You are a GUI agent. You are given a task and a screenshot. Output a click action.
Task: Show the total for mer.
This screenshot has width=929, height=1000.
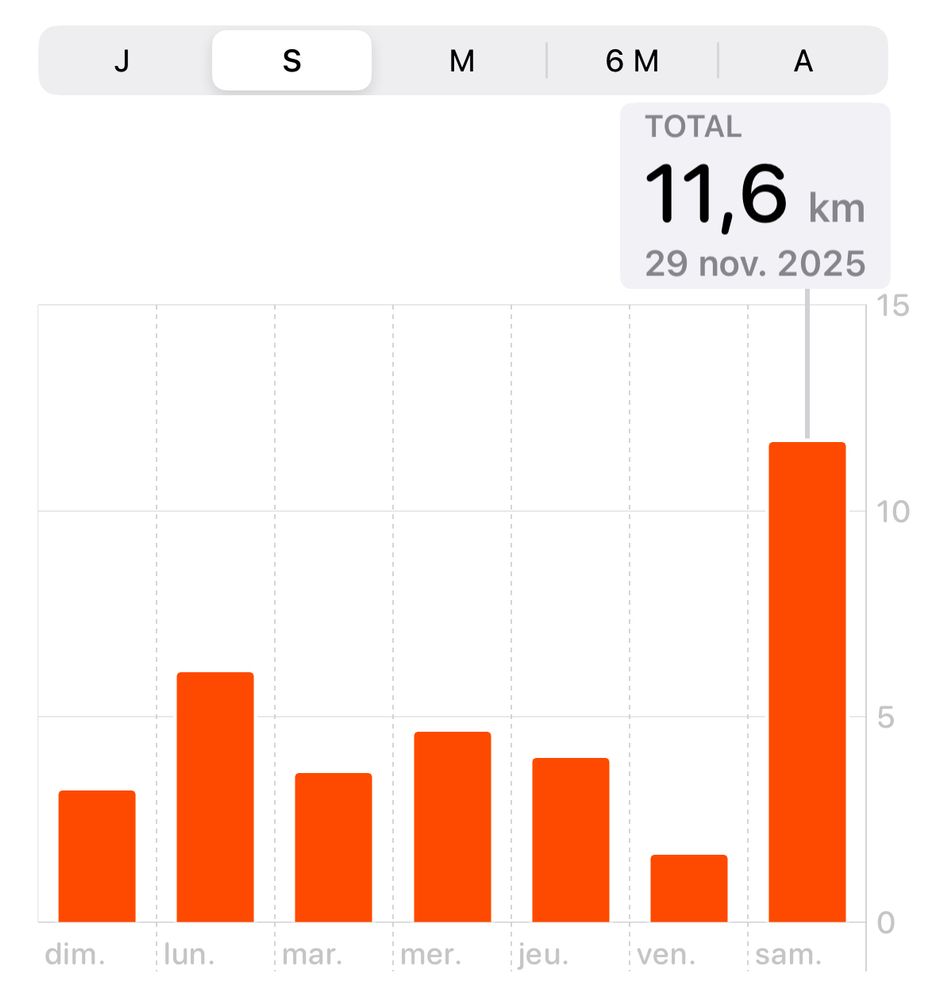click(452, 827)
